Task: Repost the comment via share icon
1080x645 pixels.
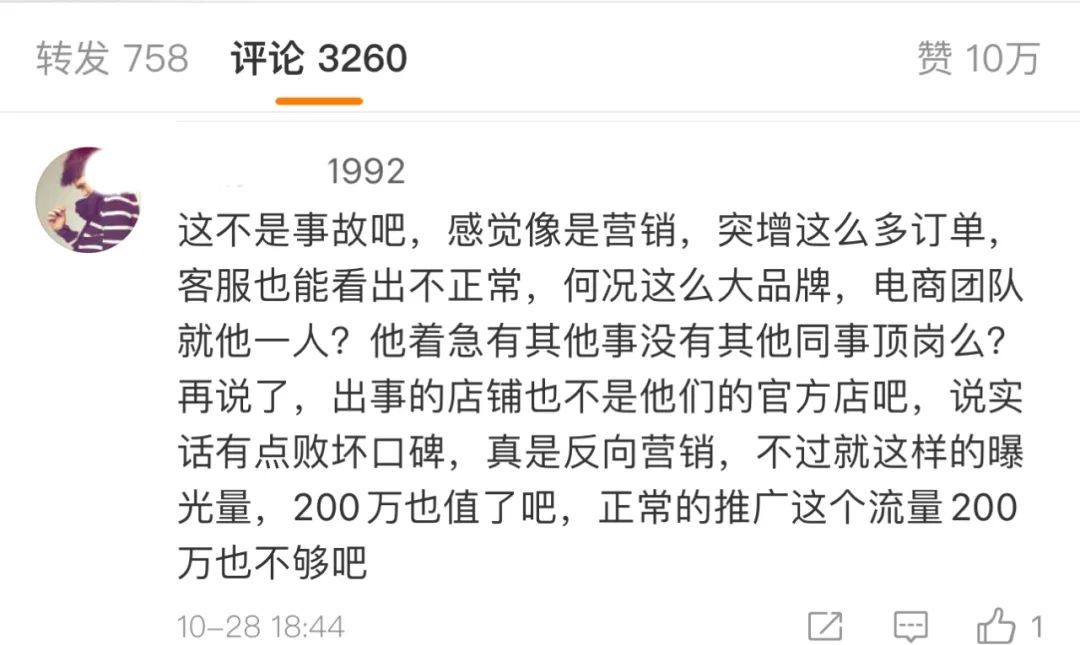Action: (825, 626)
